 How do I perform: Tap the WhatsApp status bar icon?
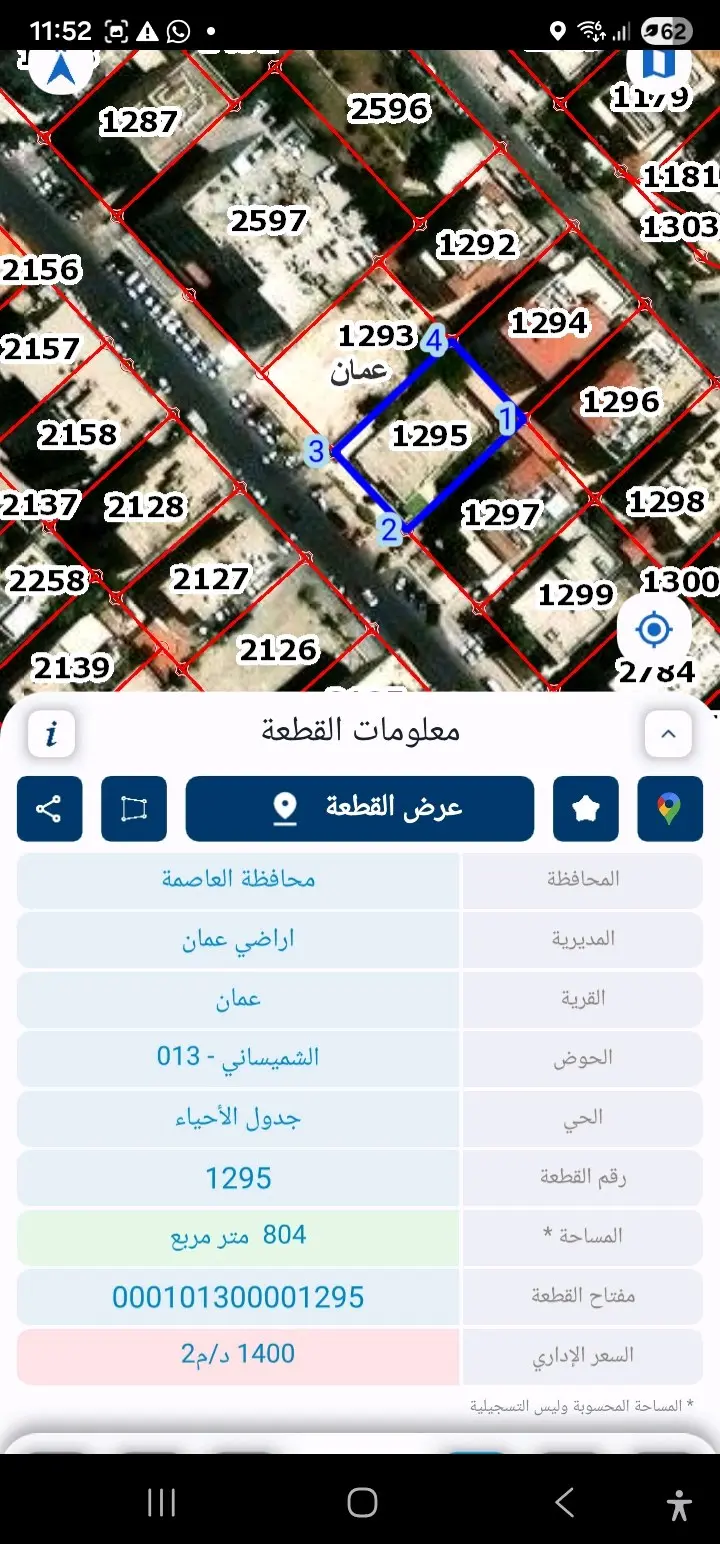click(176, 30)
